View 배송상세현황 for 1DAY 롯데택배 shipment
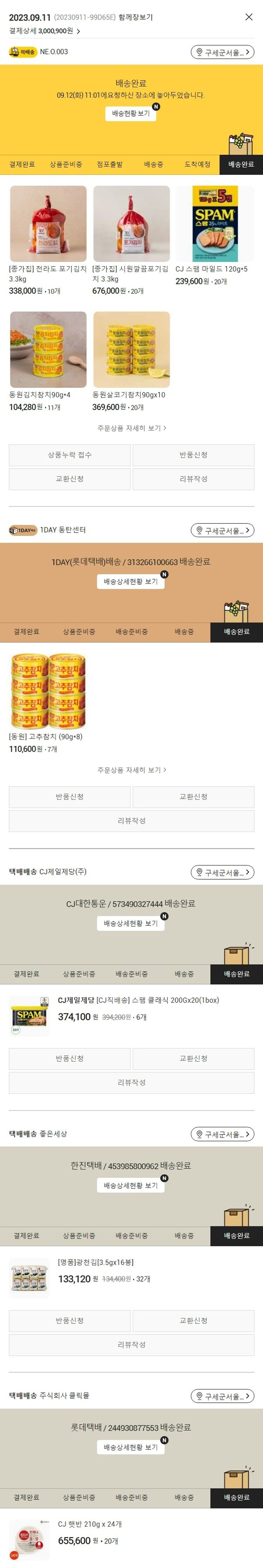This screenshot has height=1568, width=263. [x=130, y=581]
